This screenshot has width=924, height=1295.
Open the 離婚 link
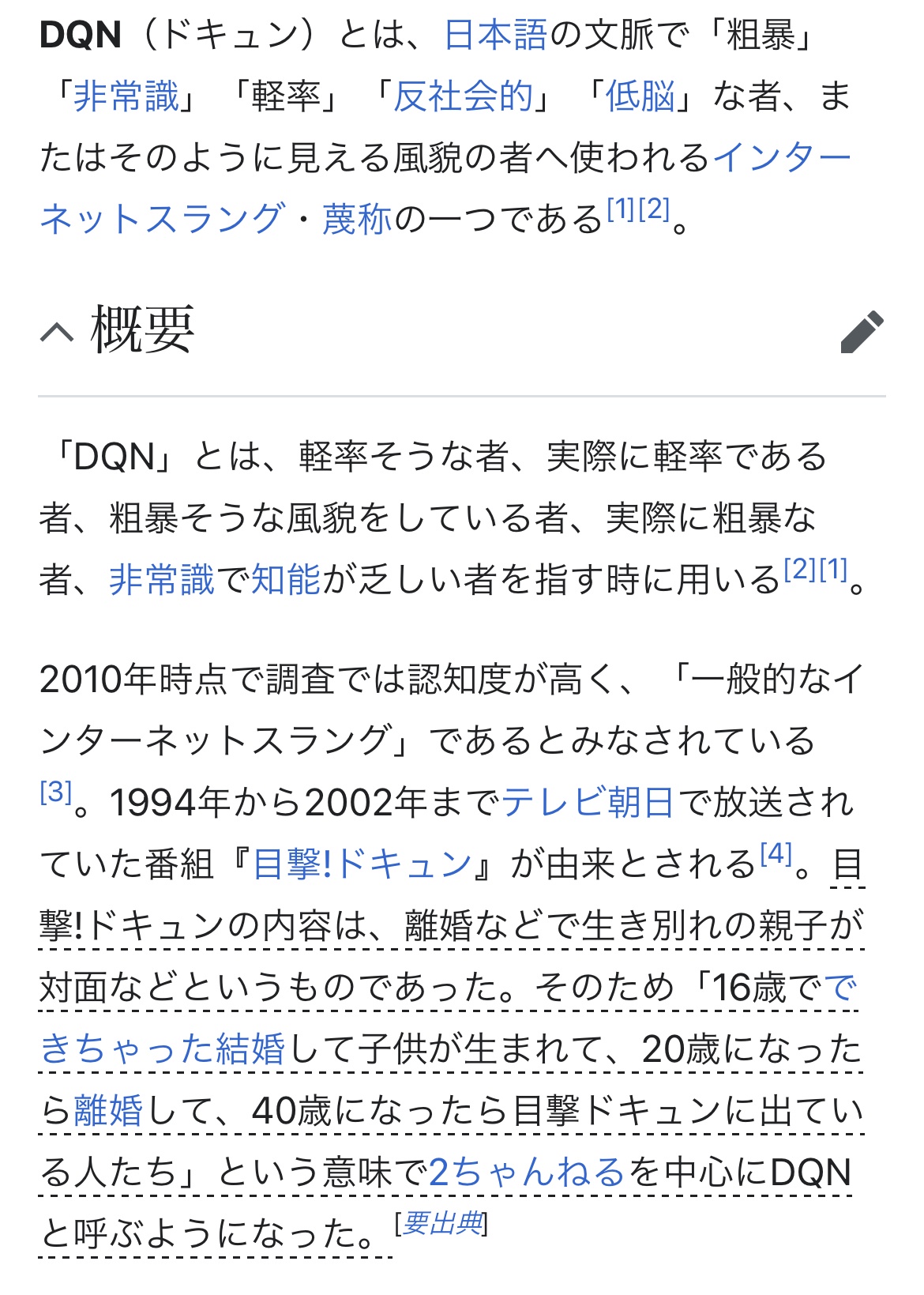pos(108,1111)
